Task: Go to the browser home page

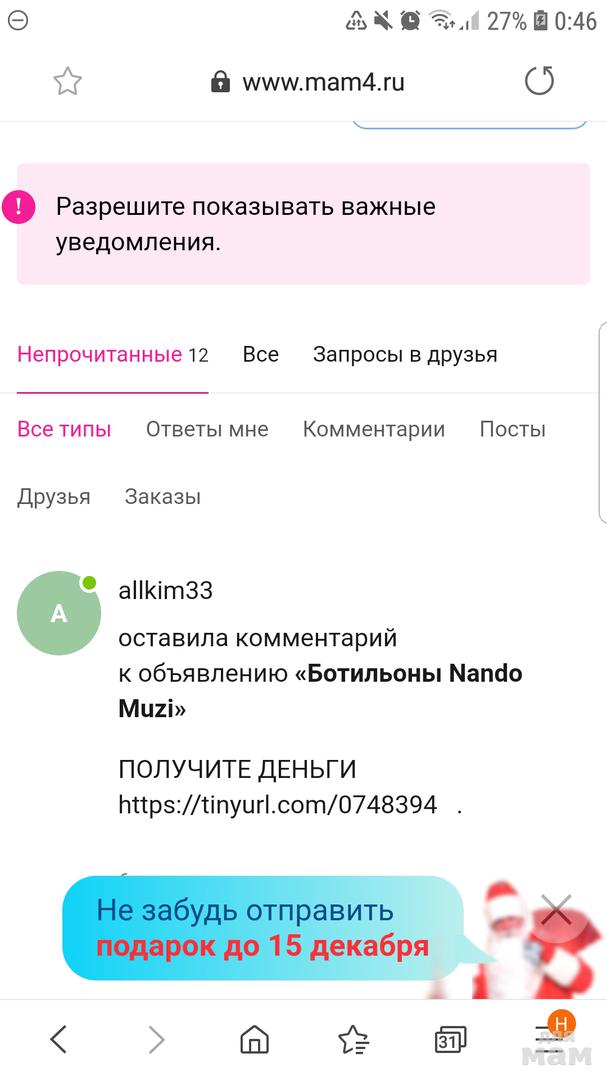Action: pos(255,1040)
